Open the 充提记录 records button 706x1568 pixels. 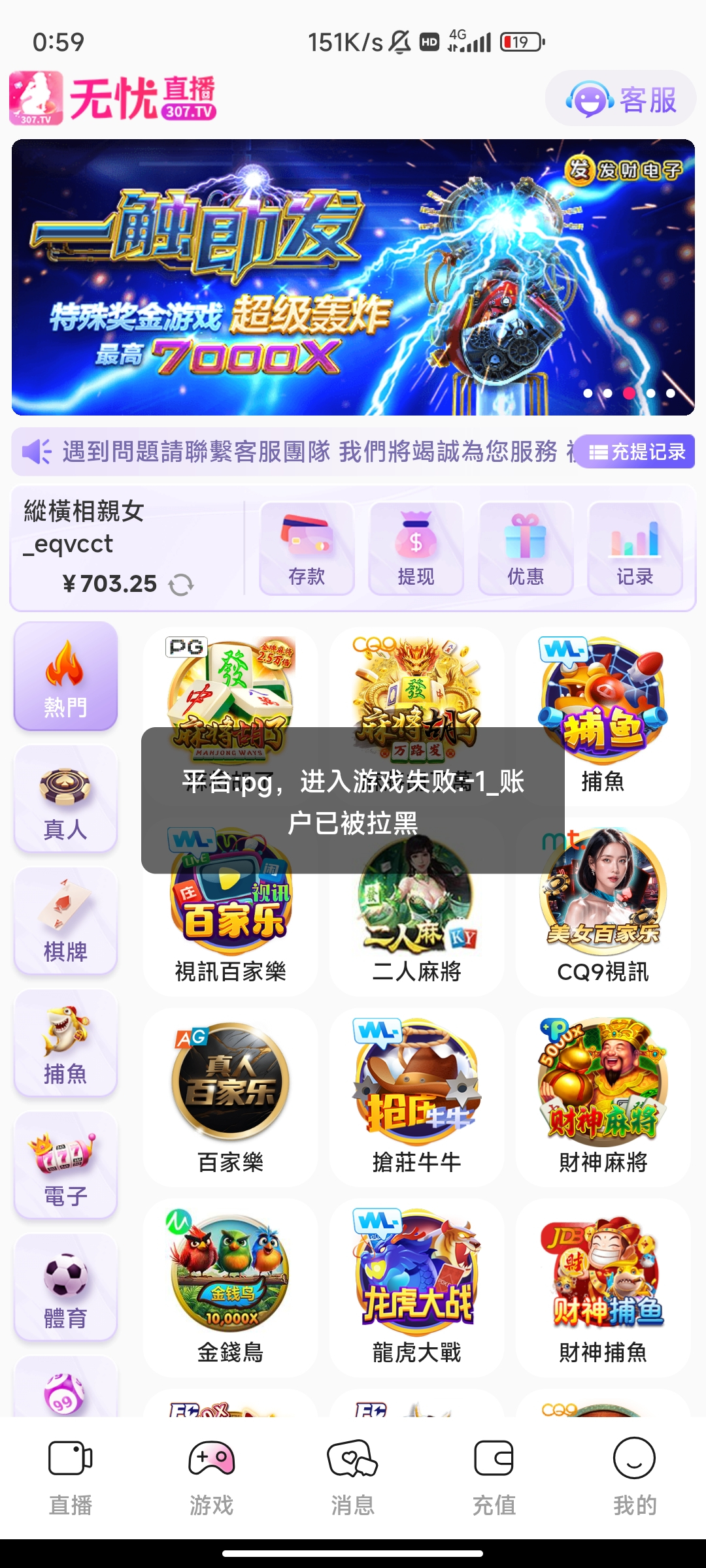pos(637,451)
